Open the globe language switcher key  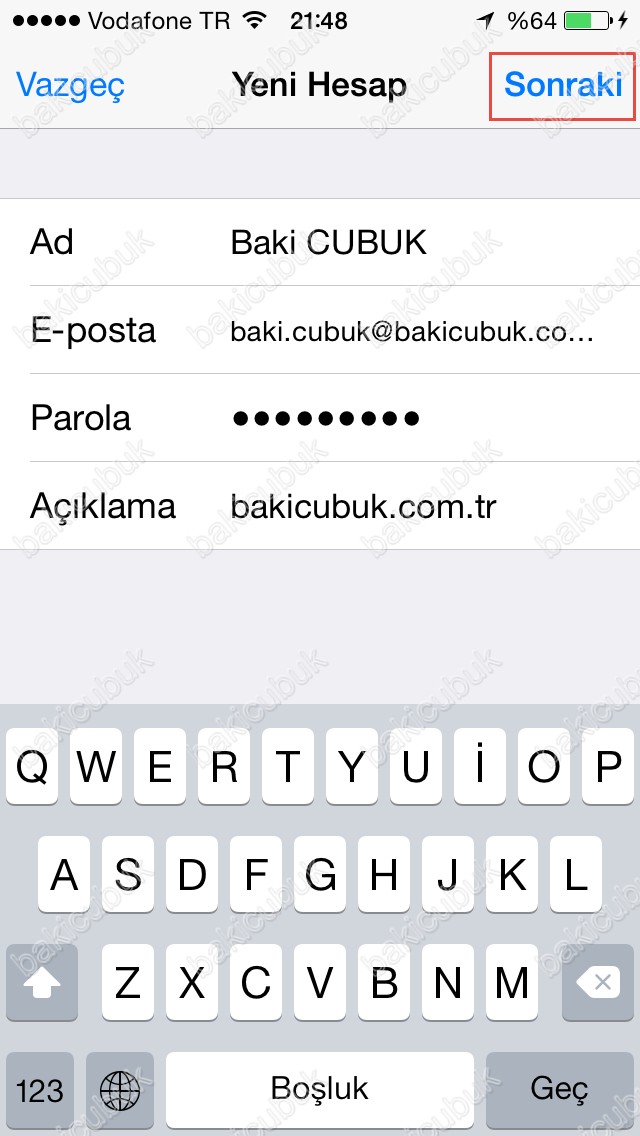[x=120, y=1090]
